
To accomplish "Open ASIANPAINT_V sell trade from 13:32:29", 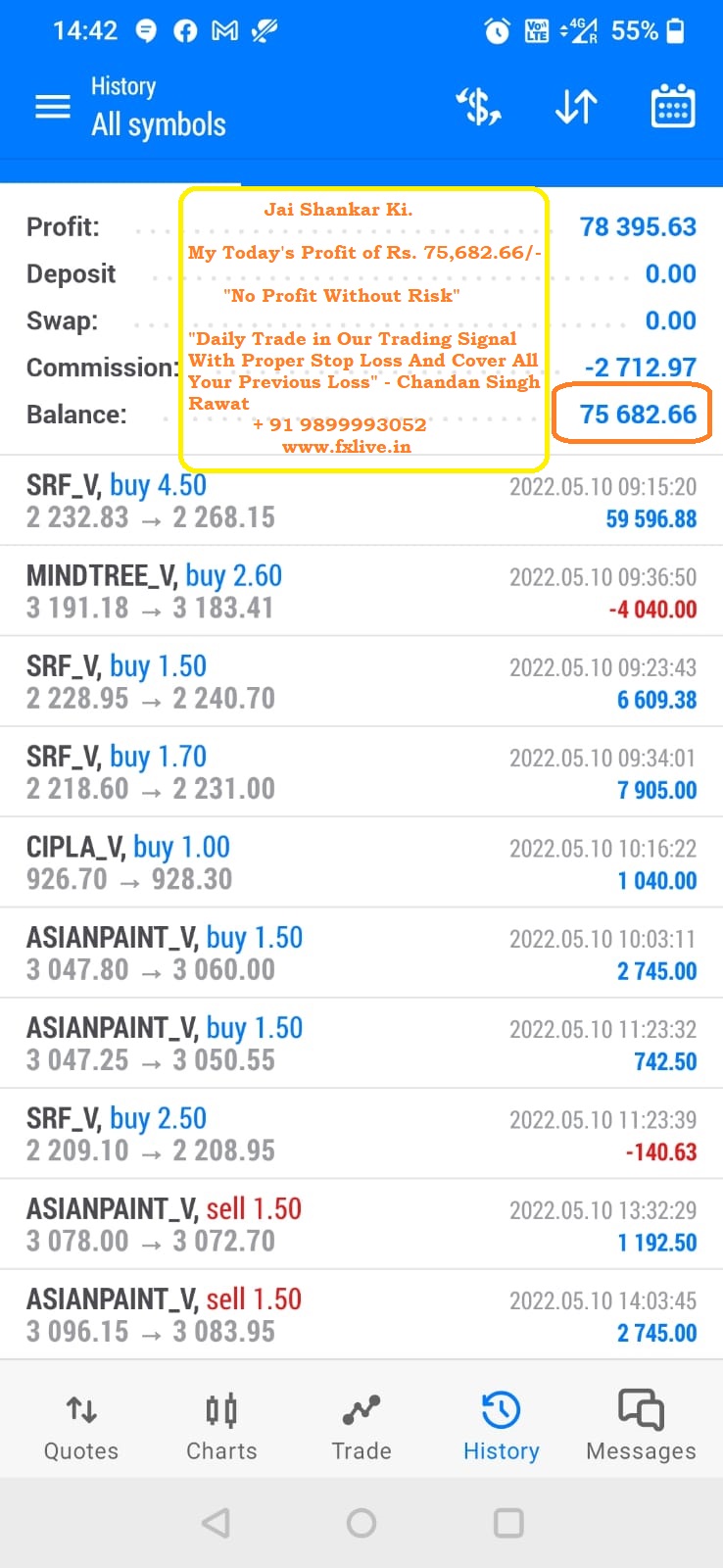I will pyautogui.click(x=361, y=1224).
